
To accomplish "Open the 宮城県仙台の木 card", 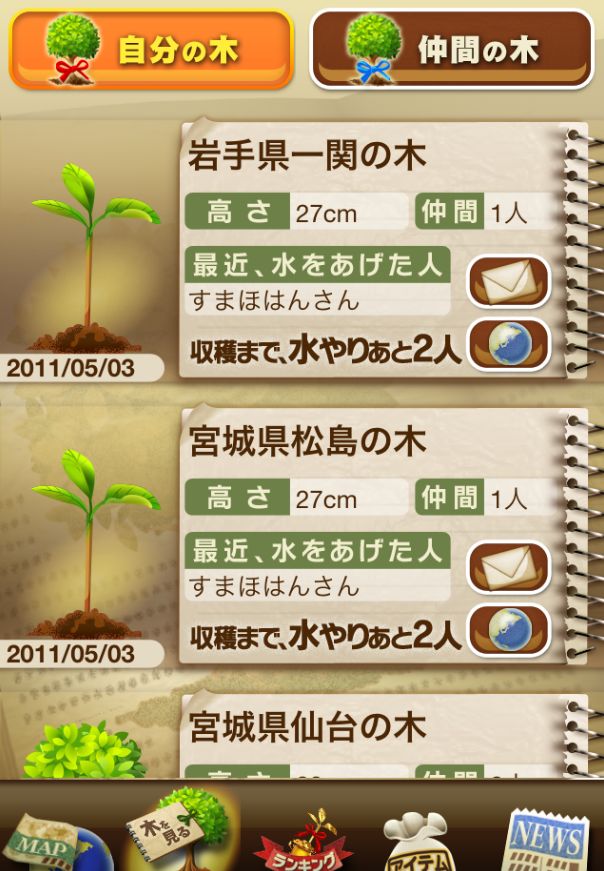I will 383,735.
